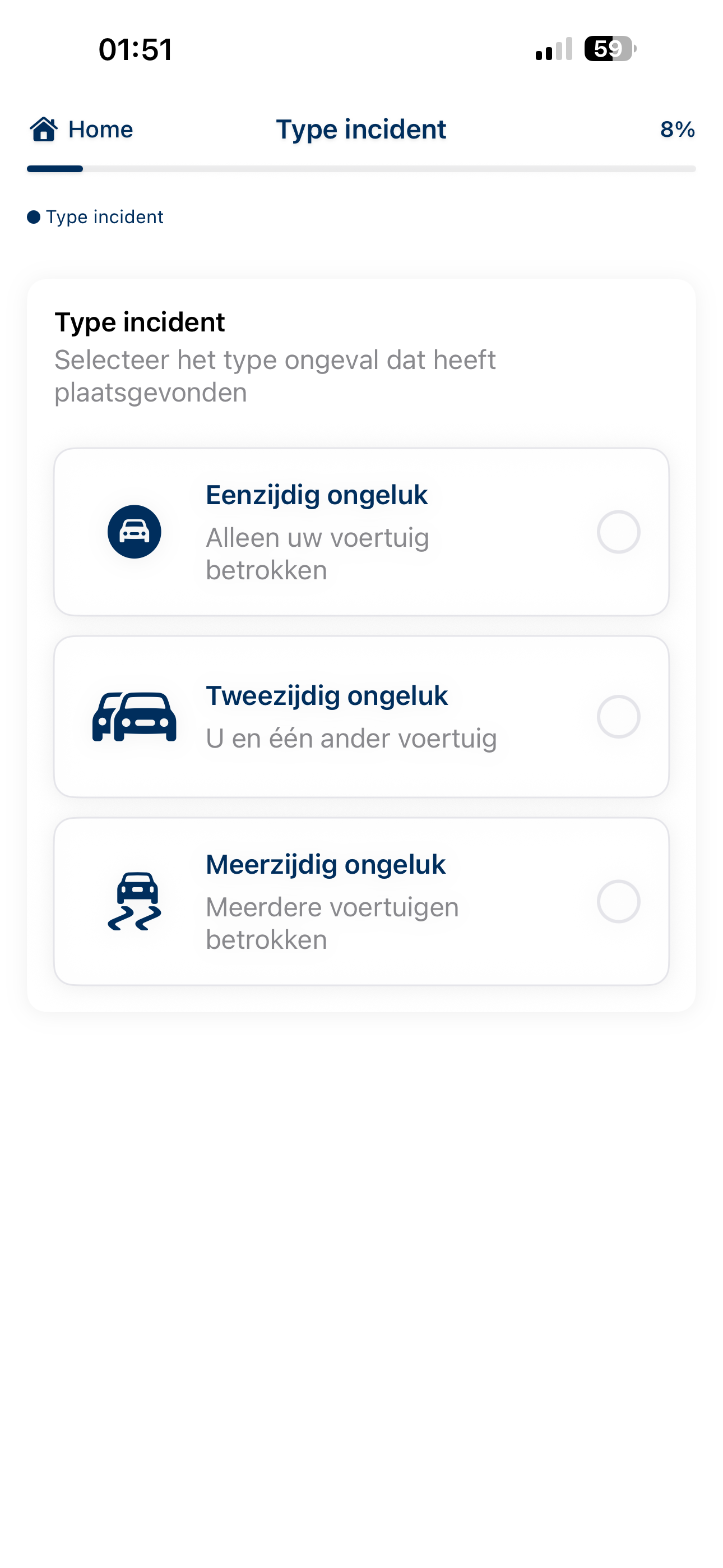Tap the clock showing 01:51
Image resolution: width=723 pixels, height=1568 pixels.
click(135, 50)
